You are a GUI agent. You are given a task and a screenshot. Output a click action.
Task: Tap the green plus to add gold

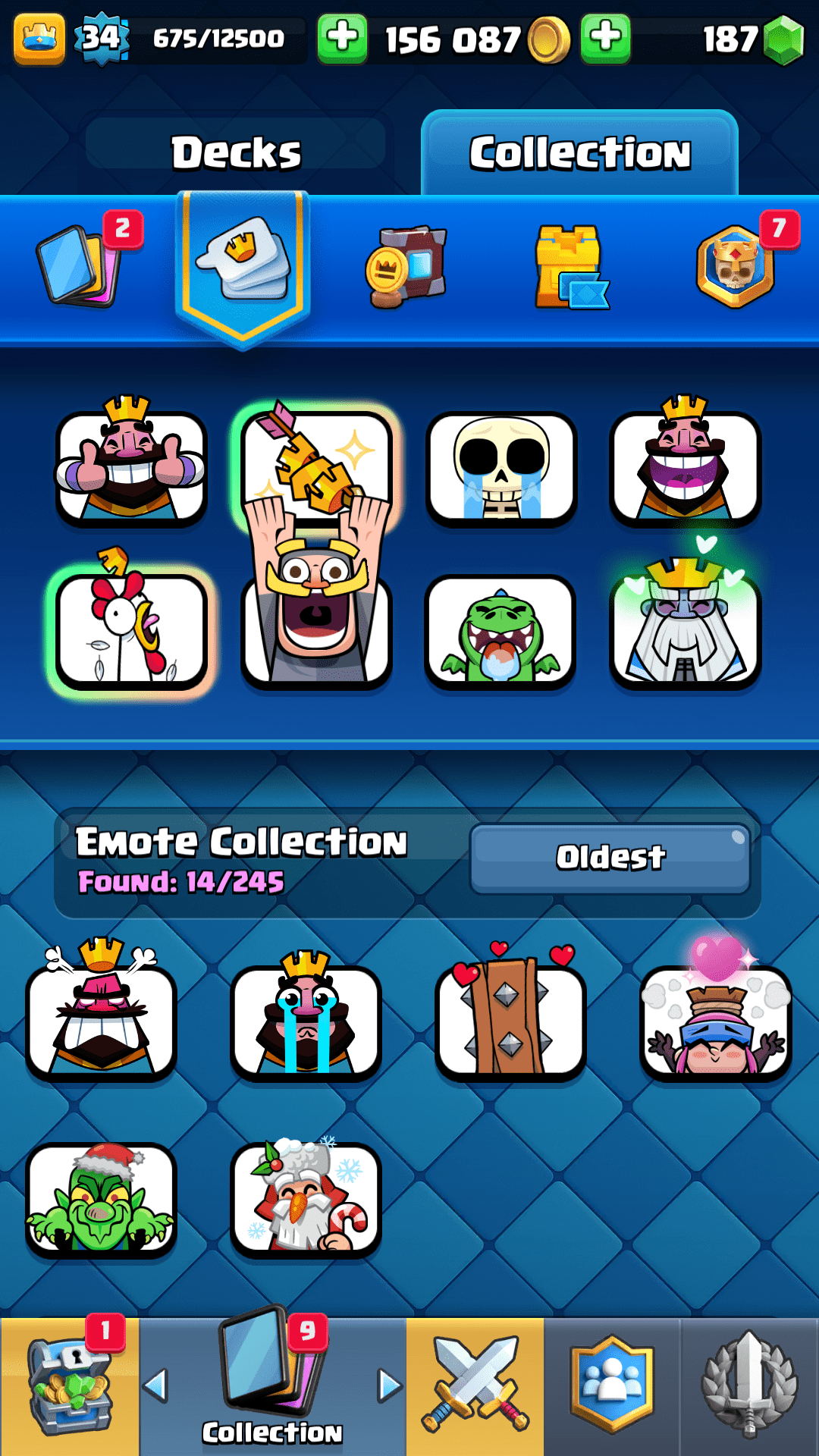coord(342,38)
